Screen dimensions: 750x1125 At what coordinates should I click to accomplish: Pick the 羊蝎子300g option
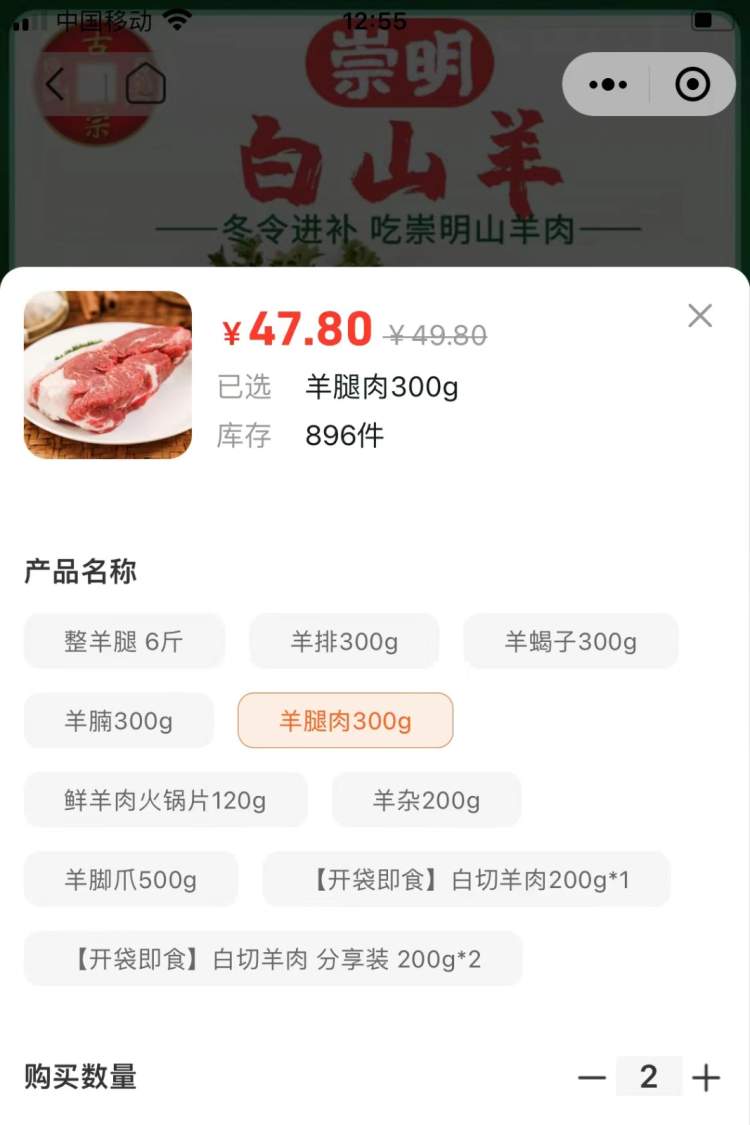570,641
